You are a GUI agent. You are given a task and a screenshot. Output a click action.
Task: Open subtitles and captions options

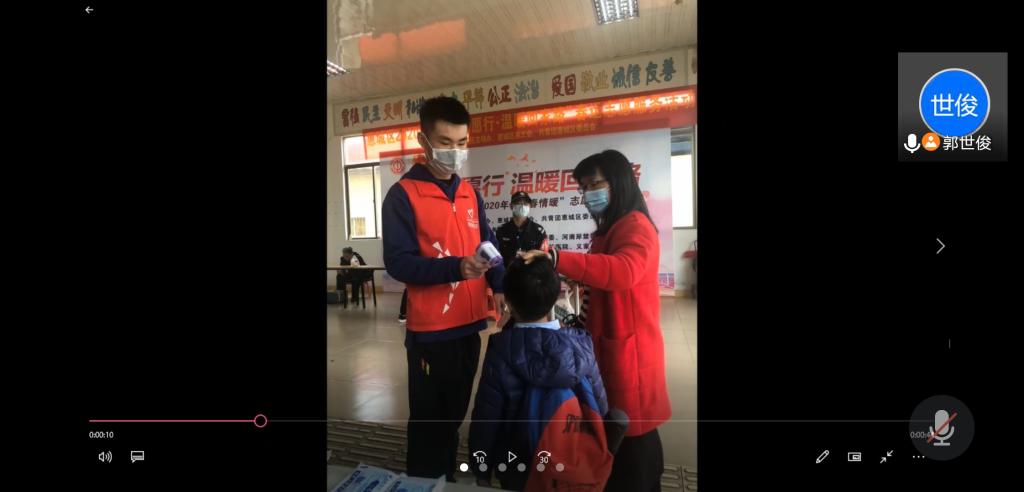(x=138, y=457)
